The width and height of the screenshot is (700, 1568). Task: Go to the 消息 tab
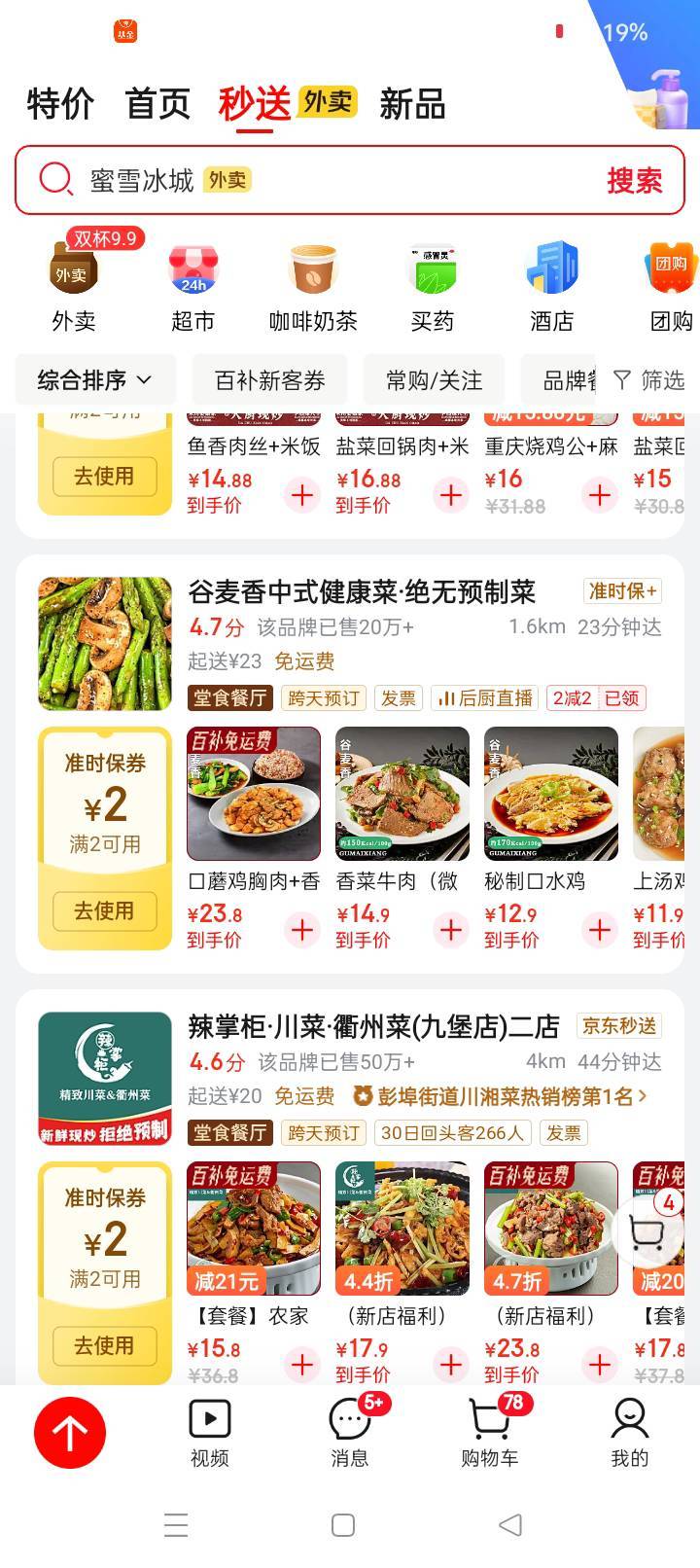[350, 1432]
